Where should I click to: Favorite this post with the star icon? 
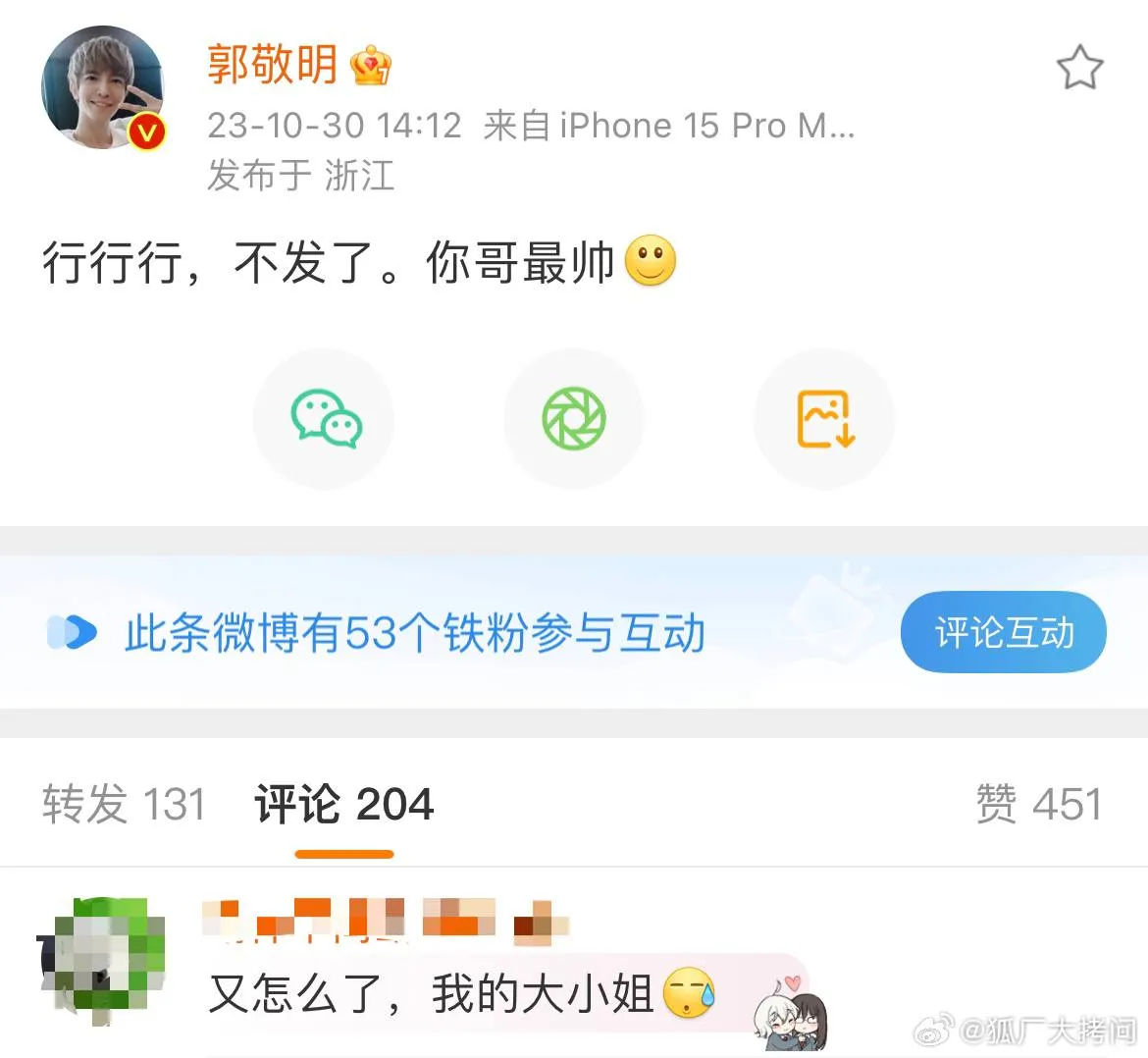tap(1079, 69)
